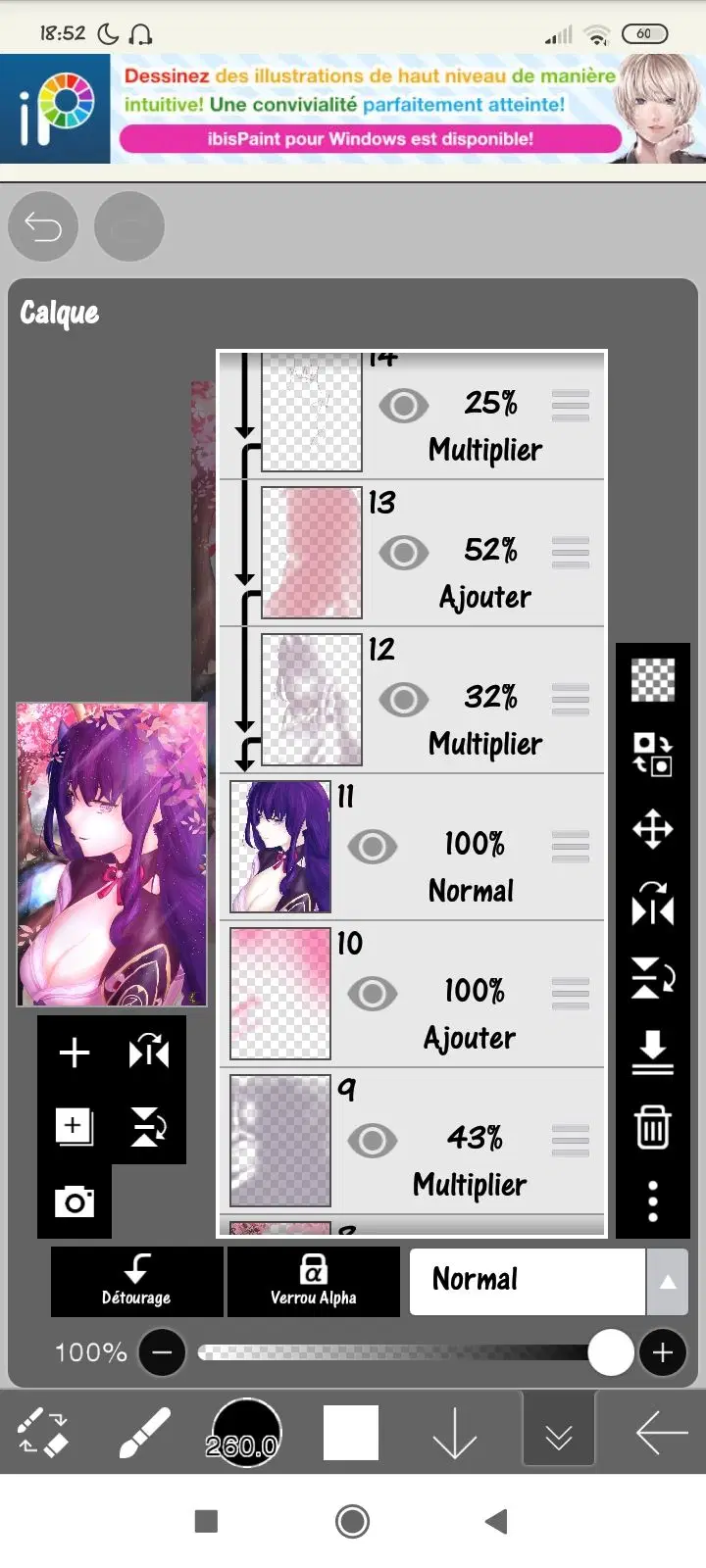
Task: Open layer overflow menu with three dots
Action: (653, 1201)
